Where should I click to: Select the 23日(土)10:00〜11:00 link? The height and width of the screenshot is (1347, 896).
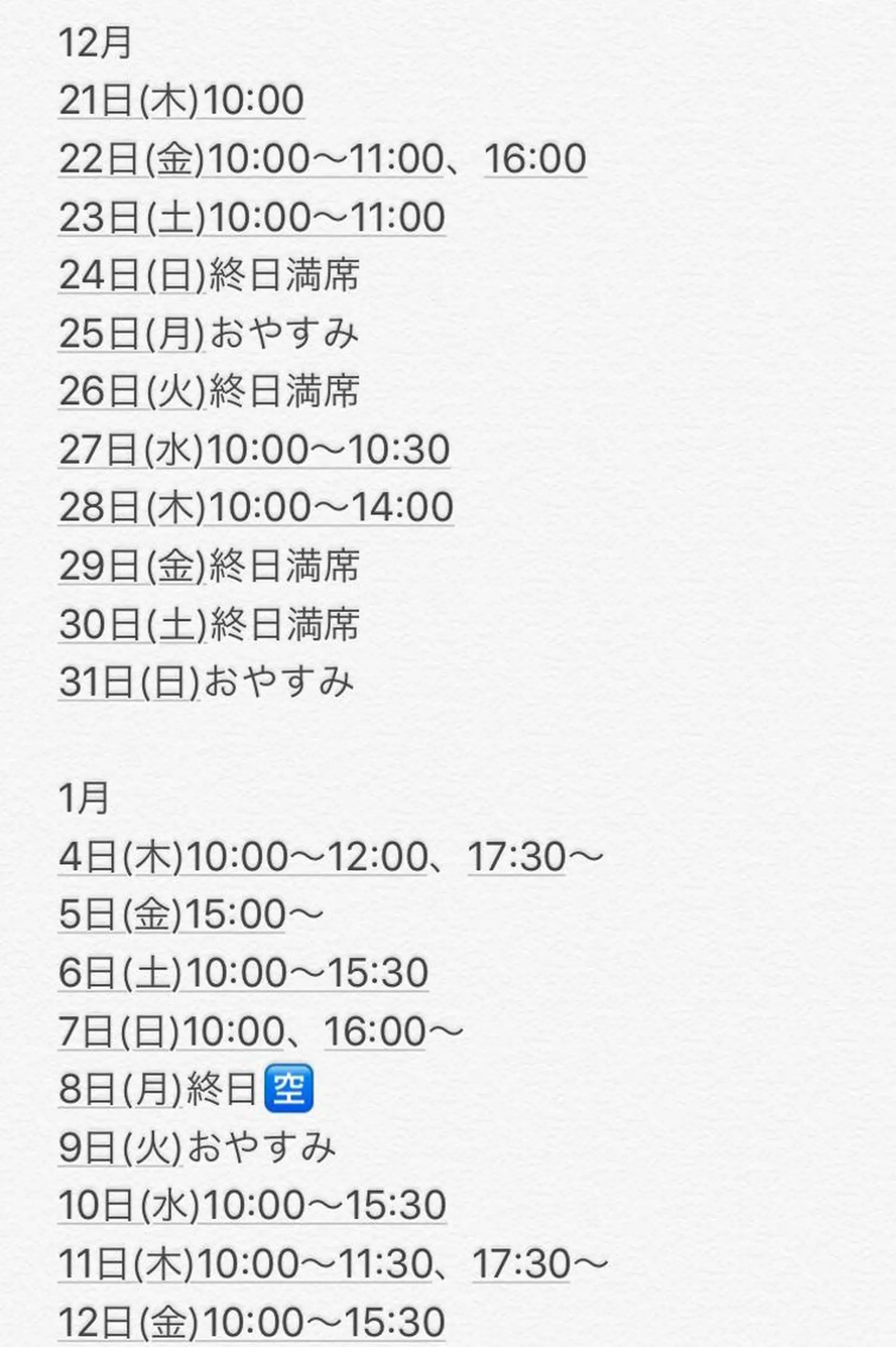tap(252, 218)
